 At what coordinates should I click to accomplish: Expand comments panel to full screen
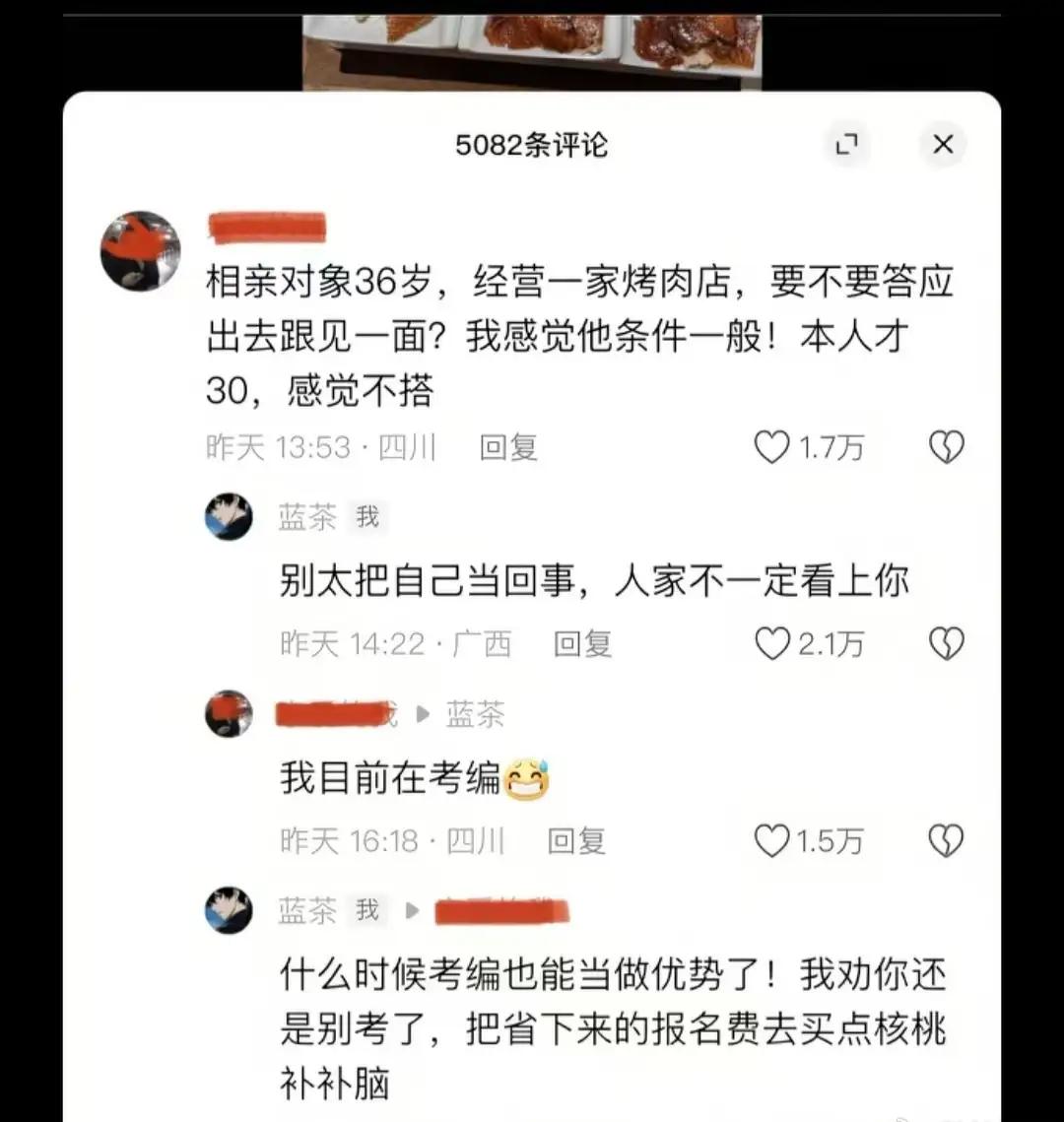click(847, 145)
